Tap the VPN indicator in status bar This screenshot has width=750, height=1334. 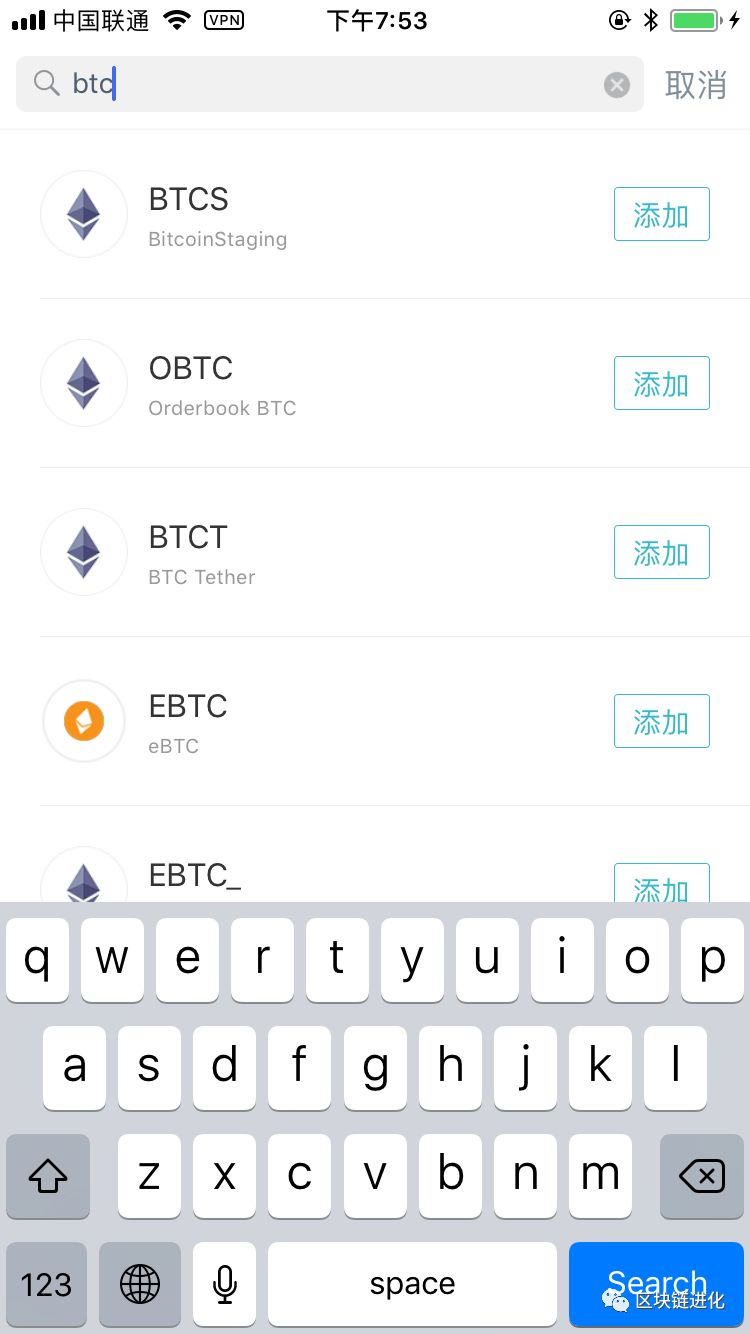[224, 20]
